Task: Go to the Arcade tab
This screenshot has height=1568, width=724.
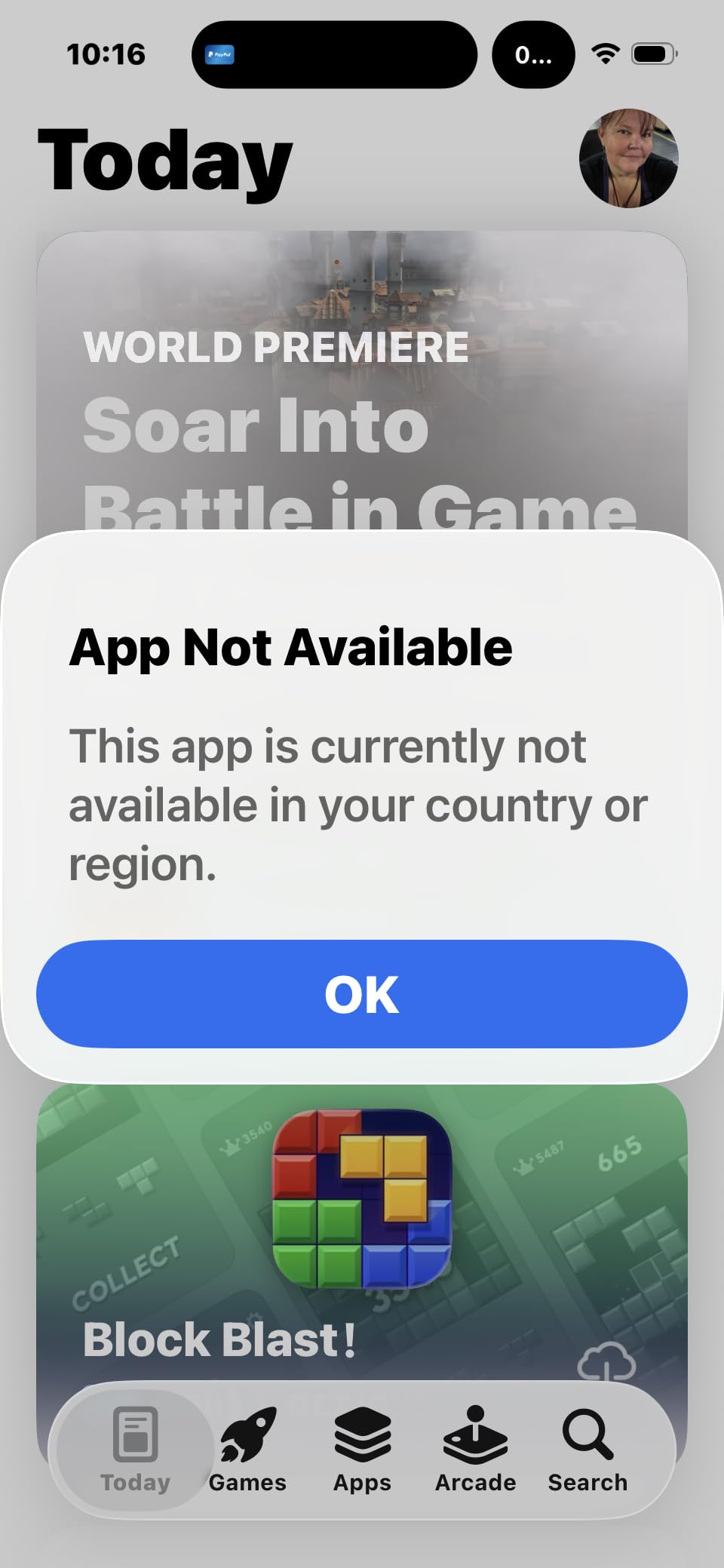Action: pos(475,1450)
